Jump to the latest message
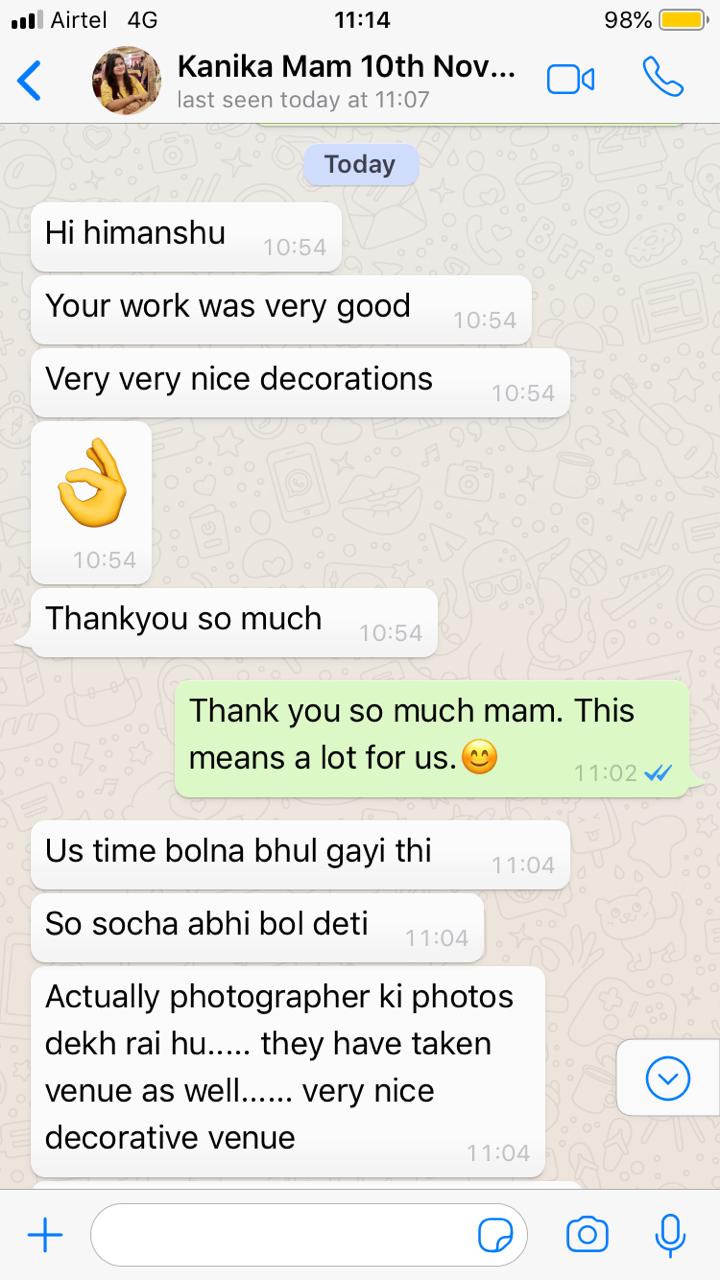This screenshot has width=720, height=1280. point(668,1077)
